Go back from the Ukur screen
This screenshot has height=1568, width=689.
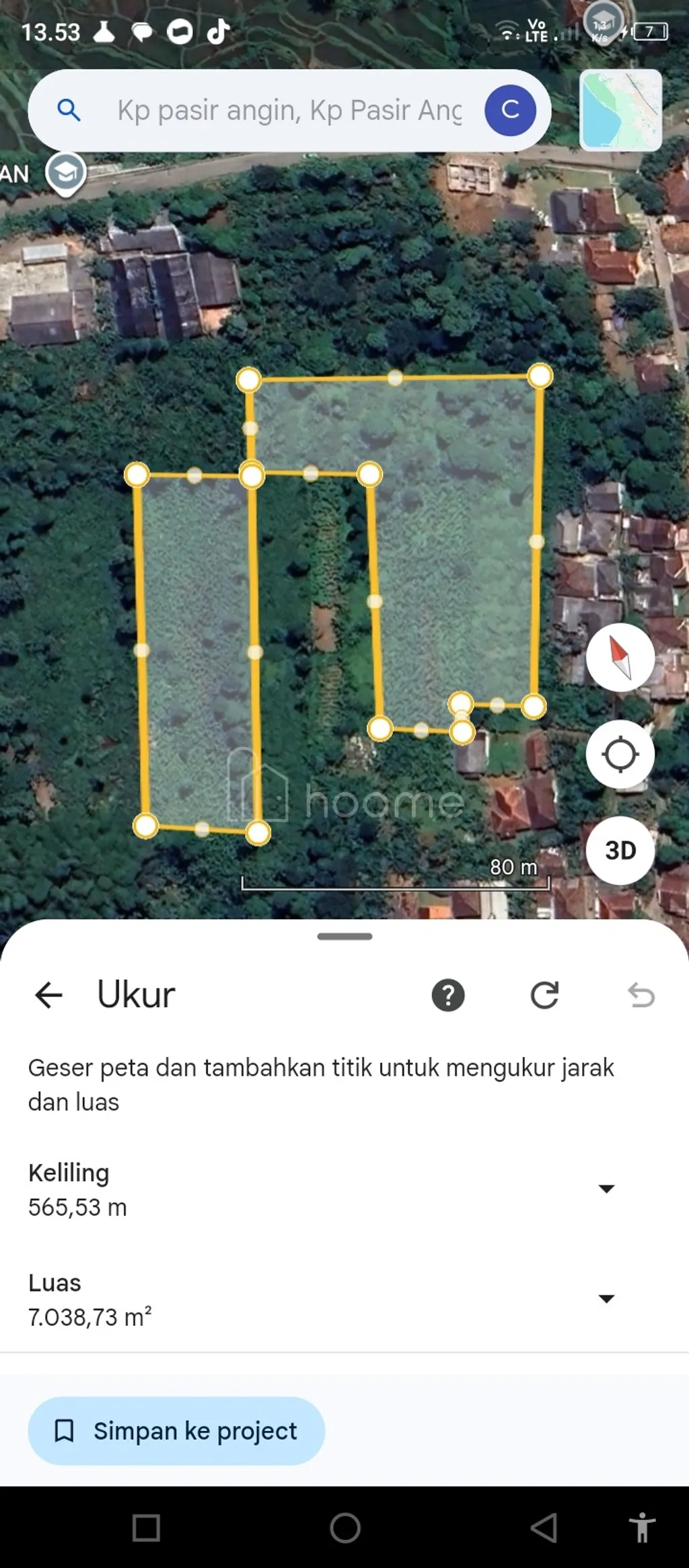coord(47,996)
